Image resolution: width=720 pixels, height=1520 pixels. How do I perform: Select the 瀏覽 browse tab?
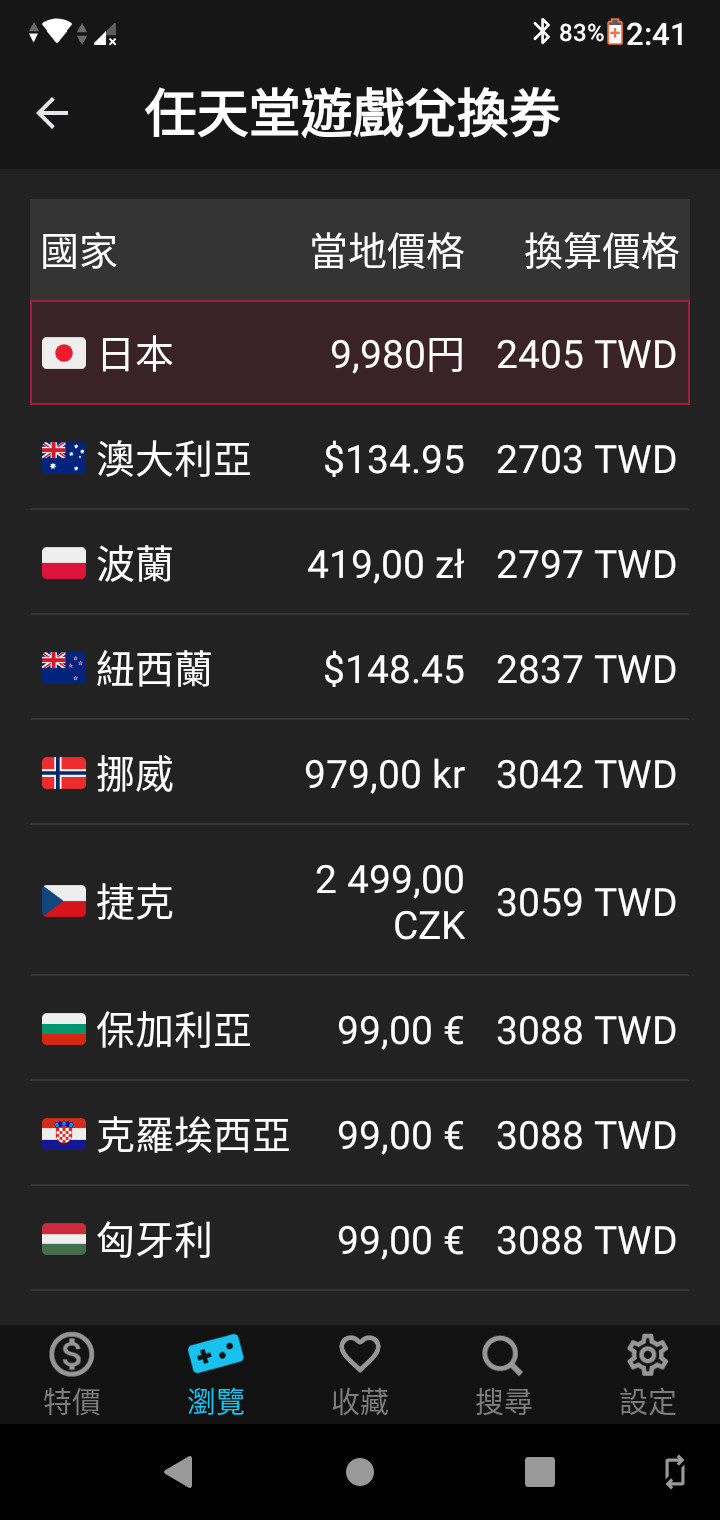(x=216, y=1375)
